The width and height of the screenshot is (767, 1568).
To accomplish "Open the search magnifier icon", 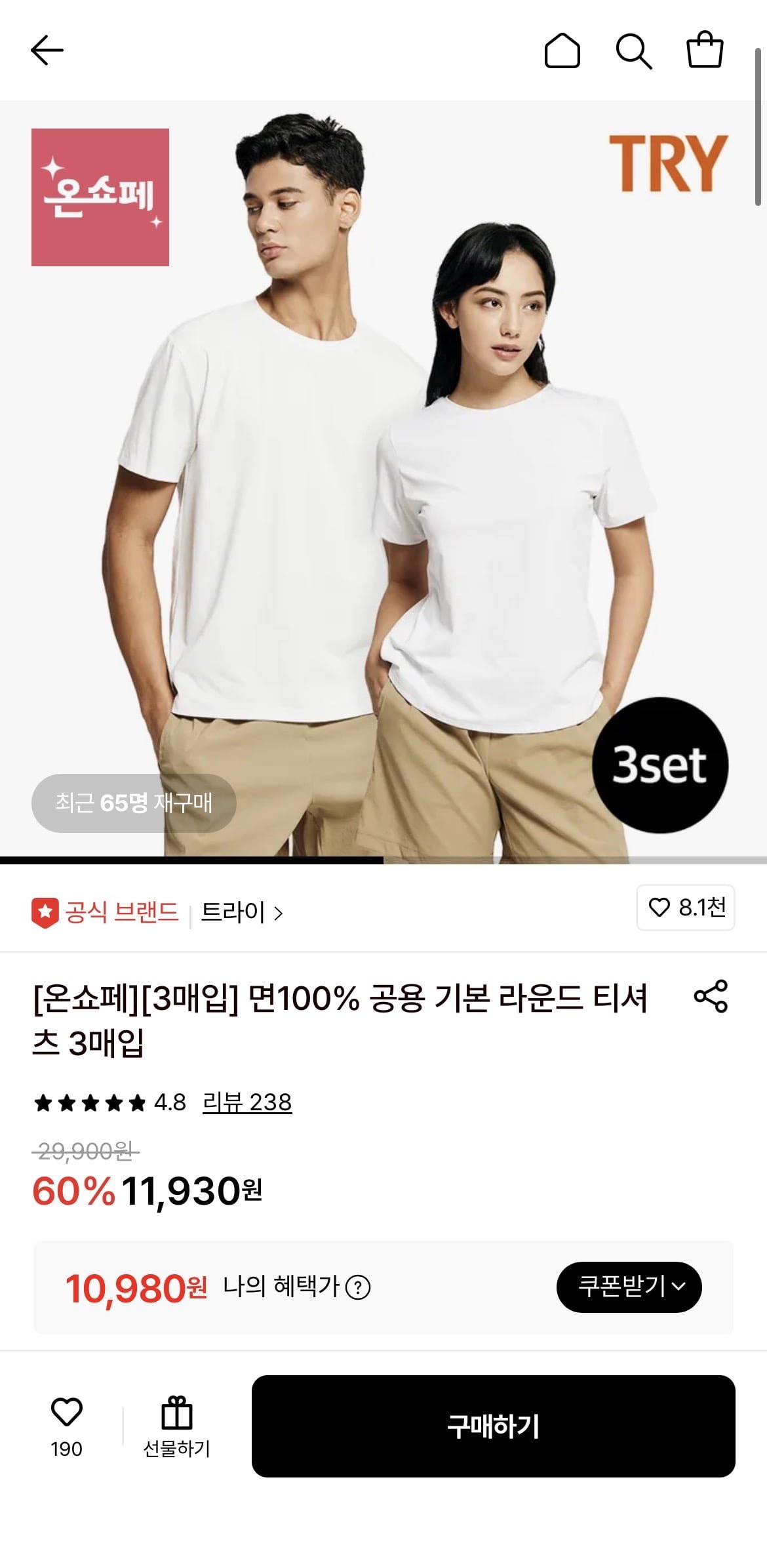I will (633, 50).
